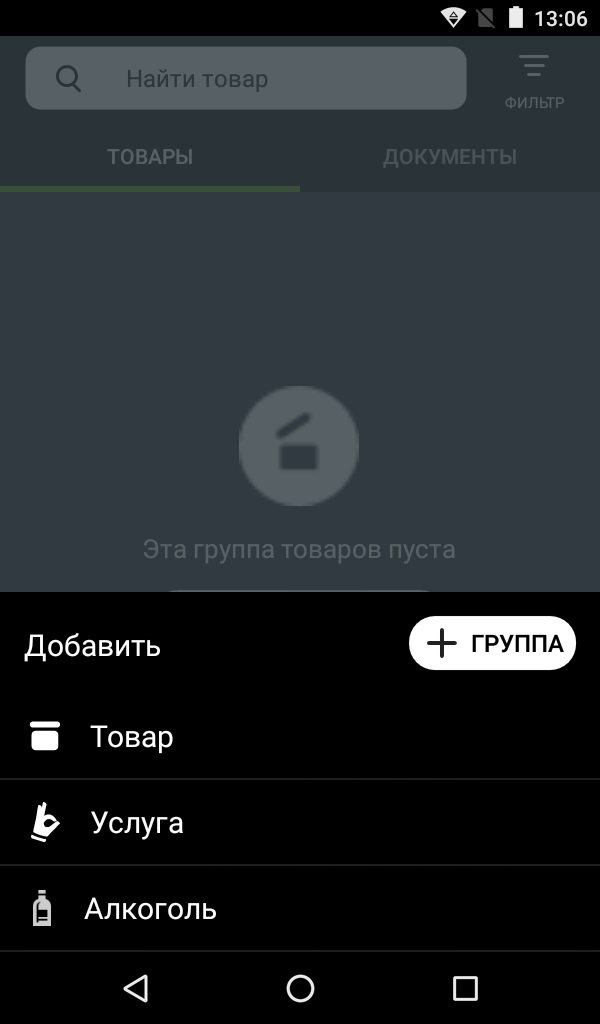Viewport: 600px width, 1024px height.
Task: Switch to the Товары tab
Action: click(x=150, y=157)
